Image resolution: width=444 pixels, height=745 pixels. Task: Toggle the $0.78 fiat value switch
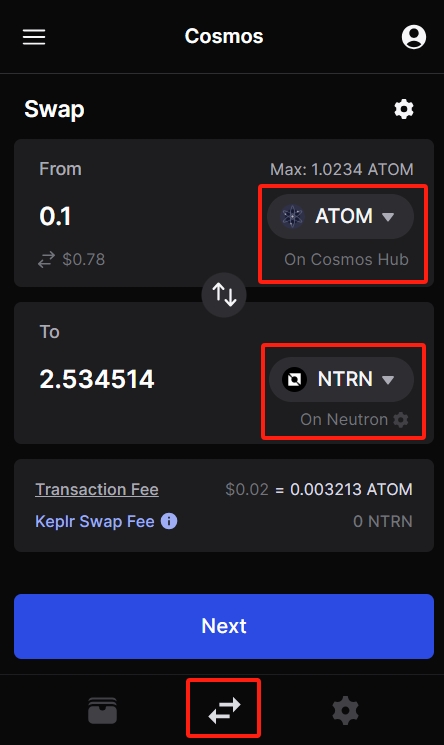click(x=46, y=259)
